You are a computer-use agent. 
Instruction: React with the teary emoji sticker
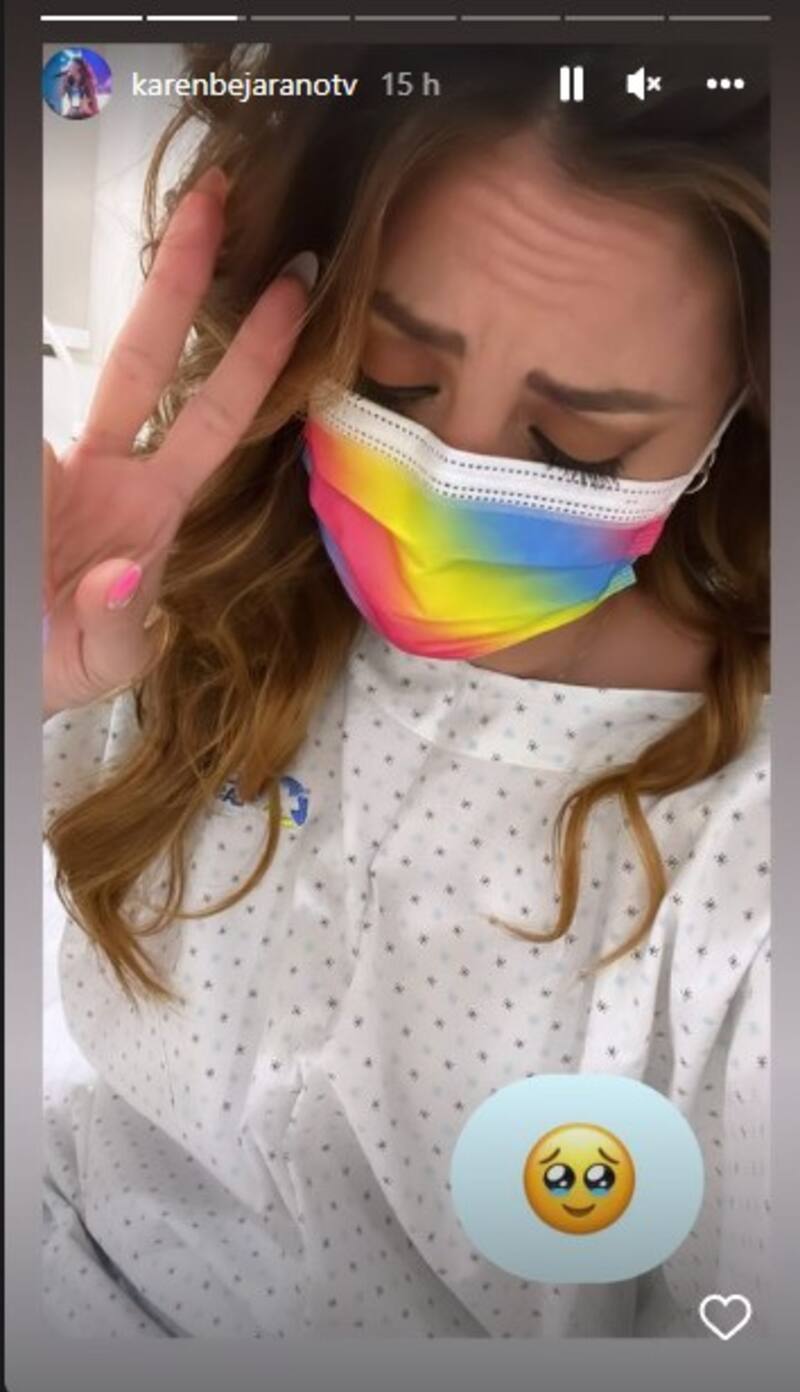[578, 1178]
